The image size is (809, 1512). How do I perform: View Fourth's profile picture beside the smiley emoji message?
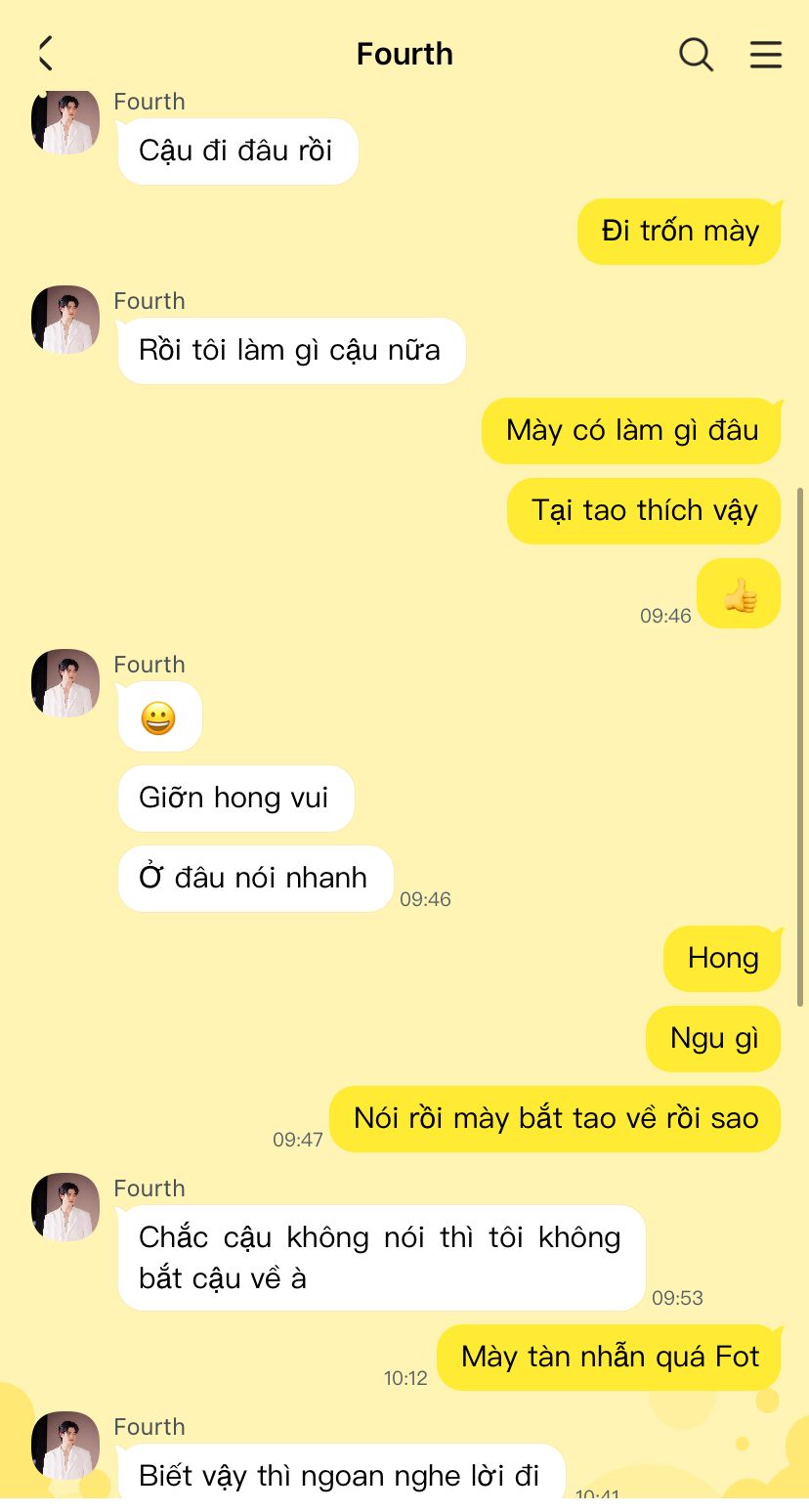[x=65, y=683]
